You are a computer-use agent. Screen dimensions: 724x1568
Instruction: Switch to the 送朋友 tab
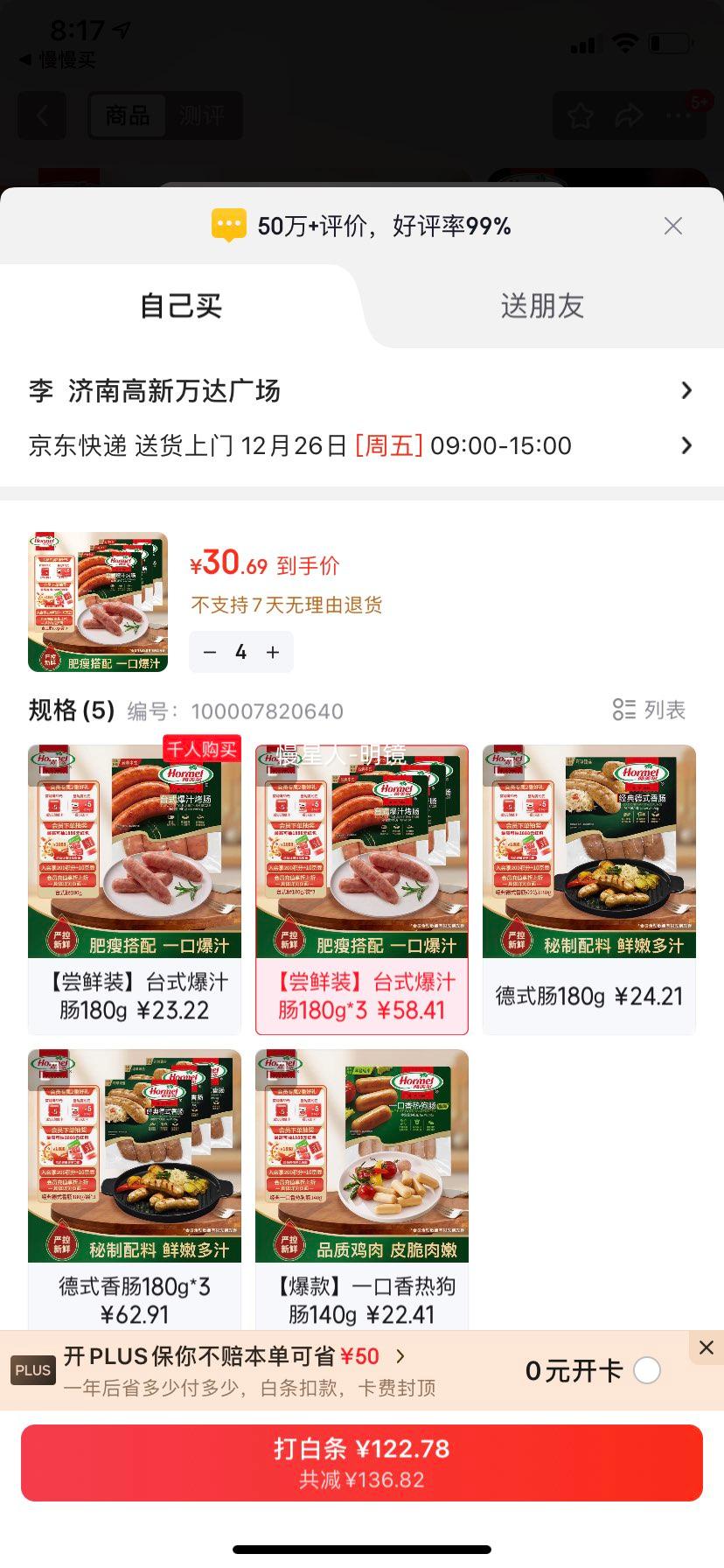(542, 306)
